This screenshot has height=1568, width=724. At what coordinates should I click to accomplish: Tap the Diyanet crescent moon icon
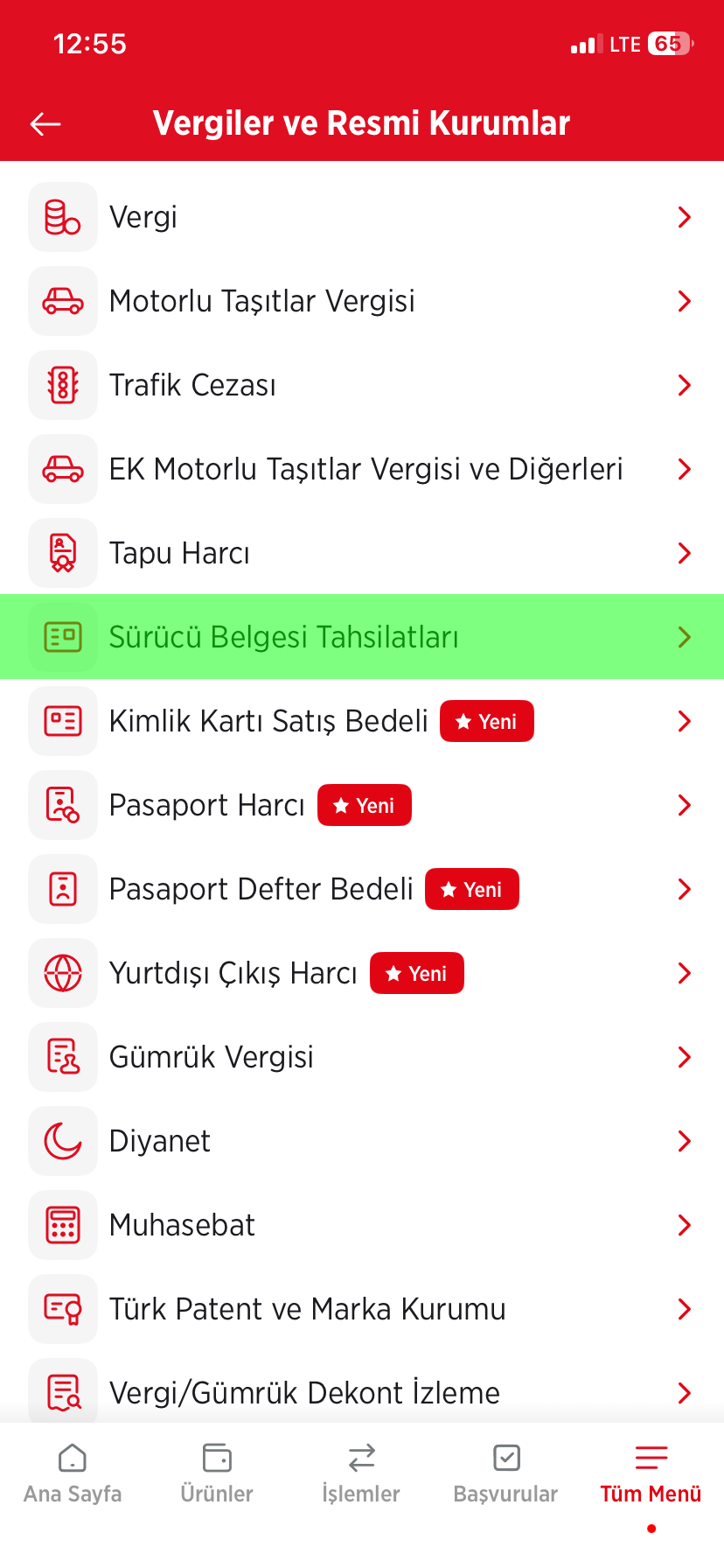click(62, 1140)
